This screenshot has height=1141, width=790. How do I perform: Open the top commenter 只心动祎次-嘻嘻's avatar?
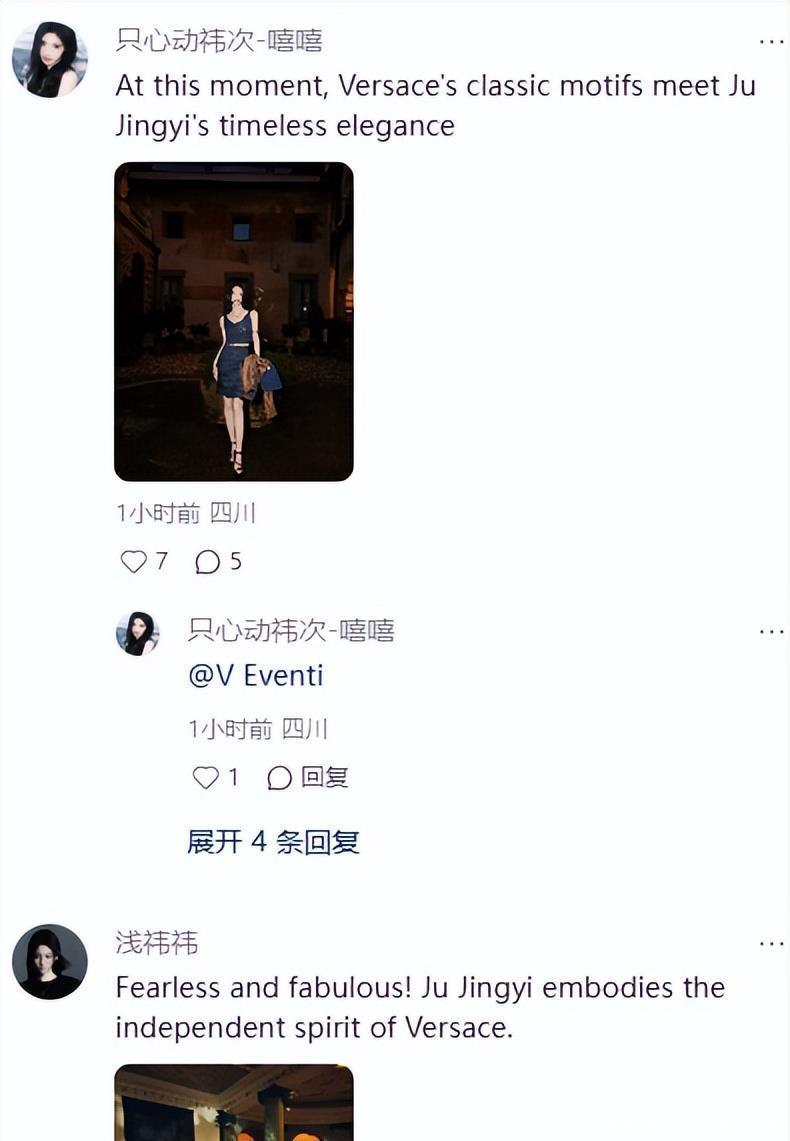[50, 59]
